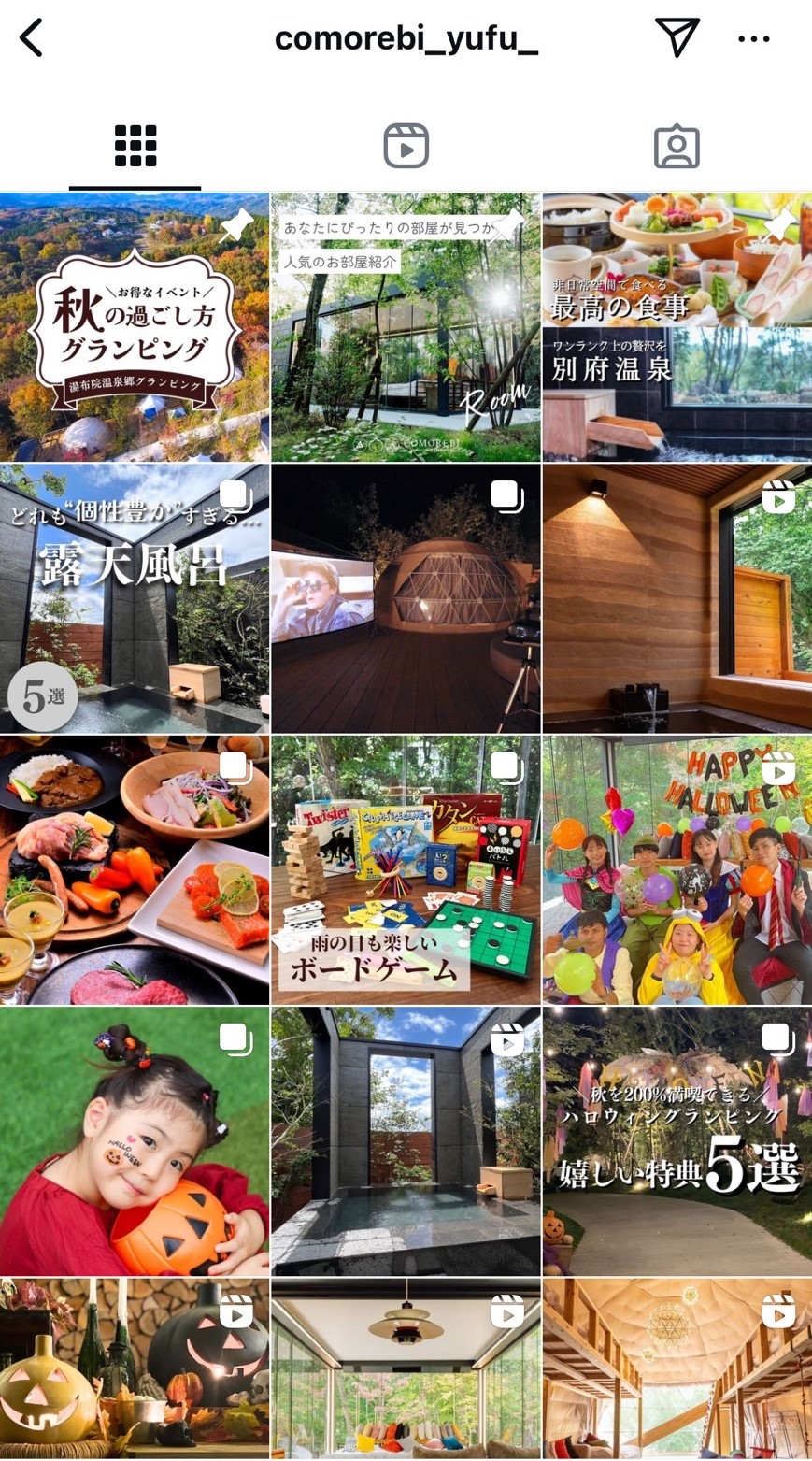Open the ハロウィングランピング 5選 post
Image resolution: width=812 pixels, height=1461 pixels.
677,1140
